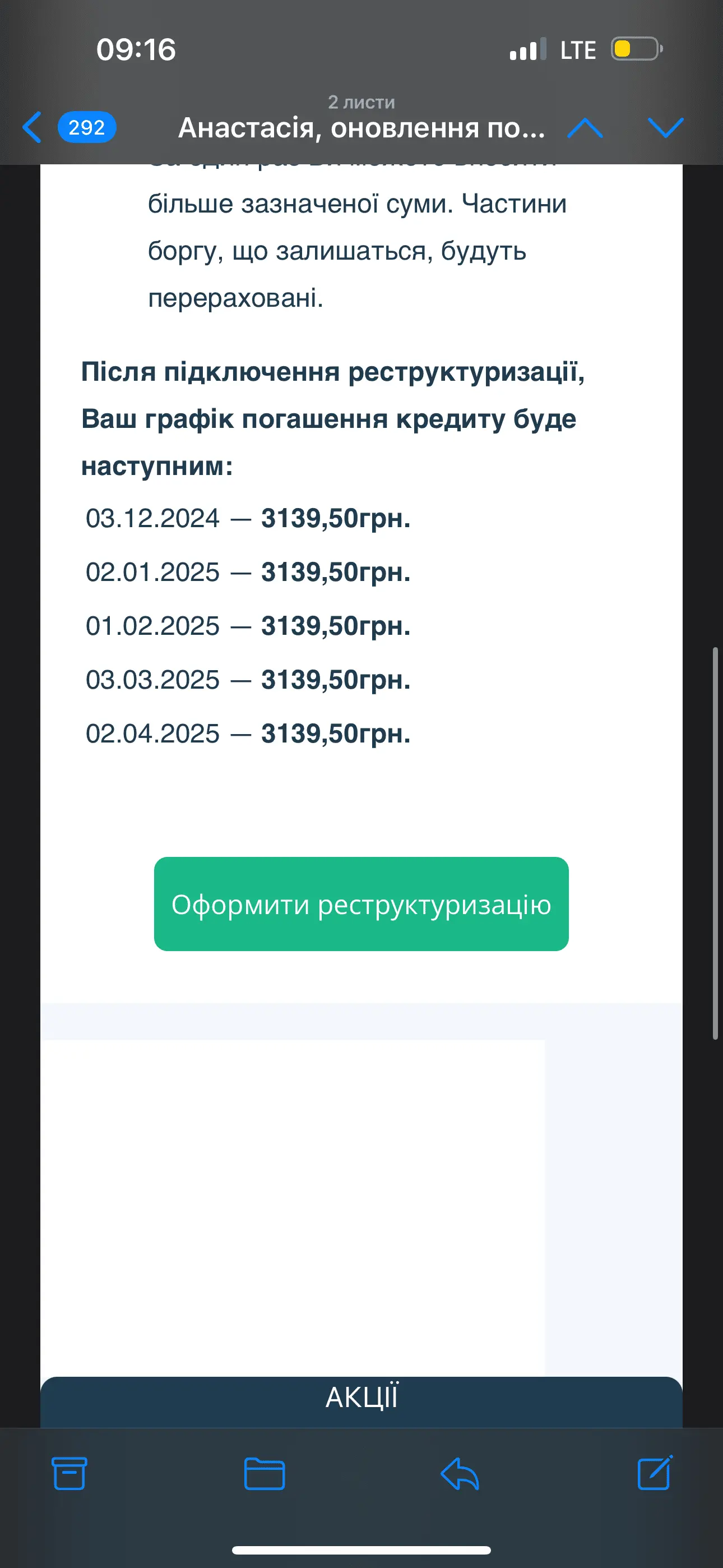Reply to this email
The height and width of the screenshot is (1568, 723).
pyautogui.click(x=460, y=1473)
